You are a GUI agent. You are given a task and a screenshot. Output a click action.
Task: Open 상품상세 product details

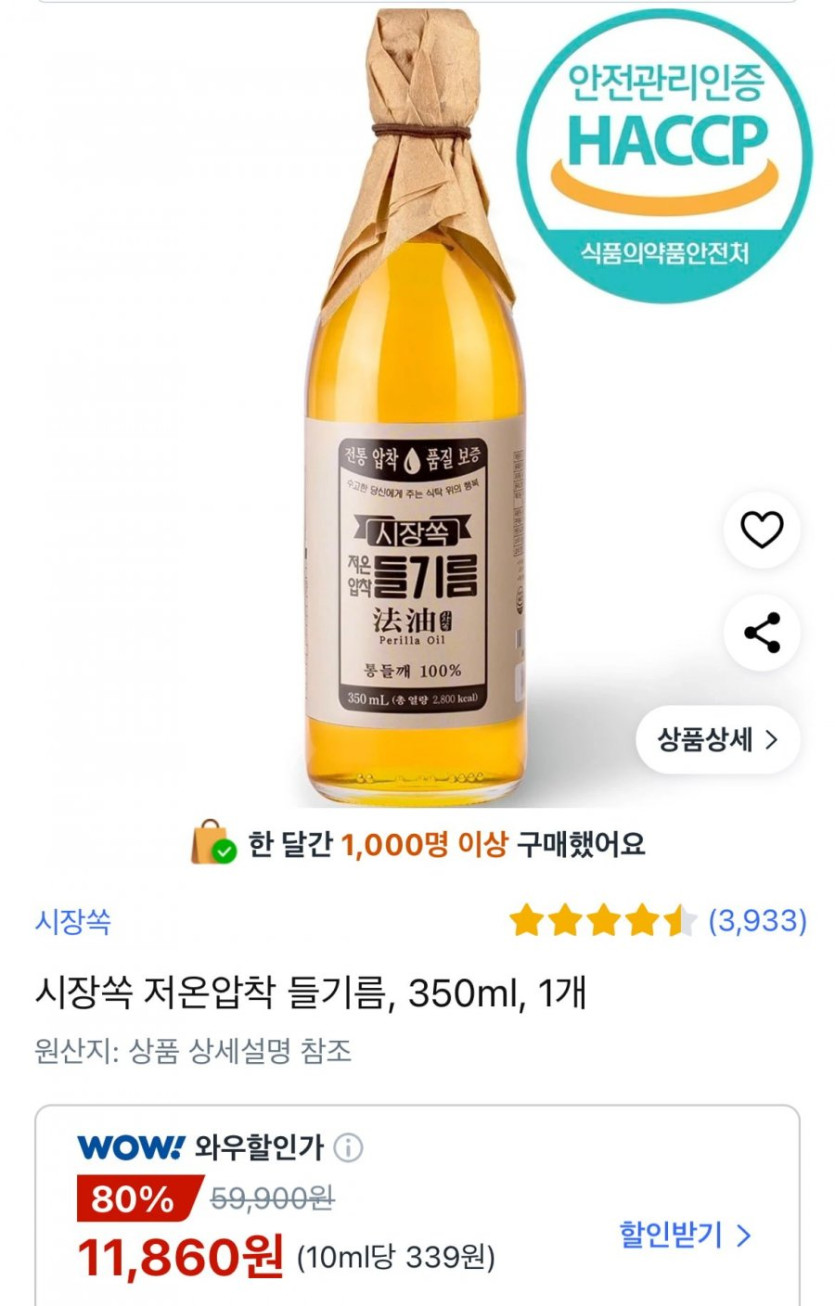pyautogui.click(x=717, y=740)
